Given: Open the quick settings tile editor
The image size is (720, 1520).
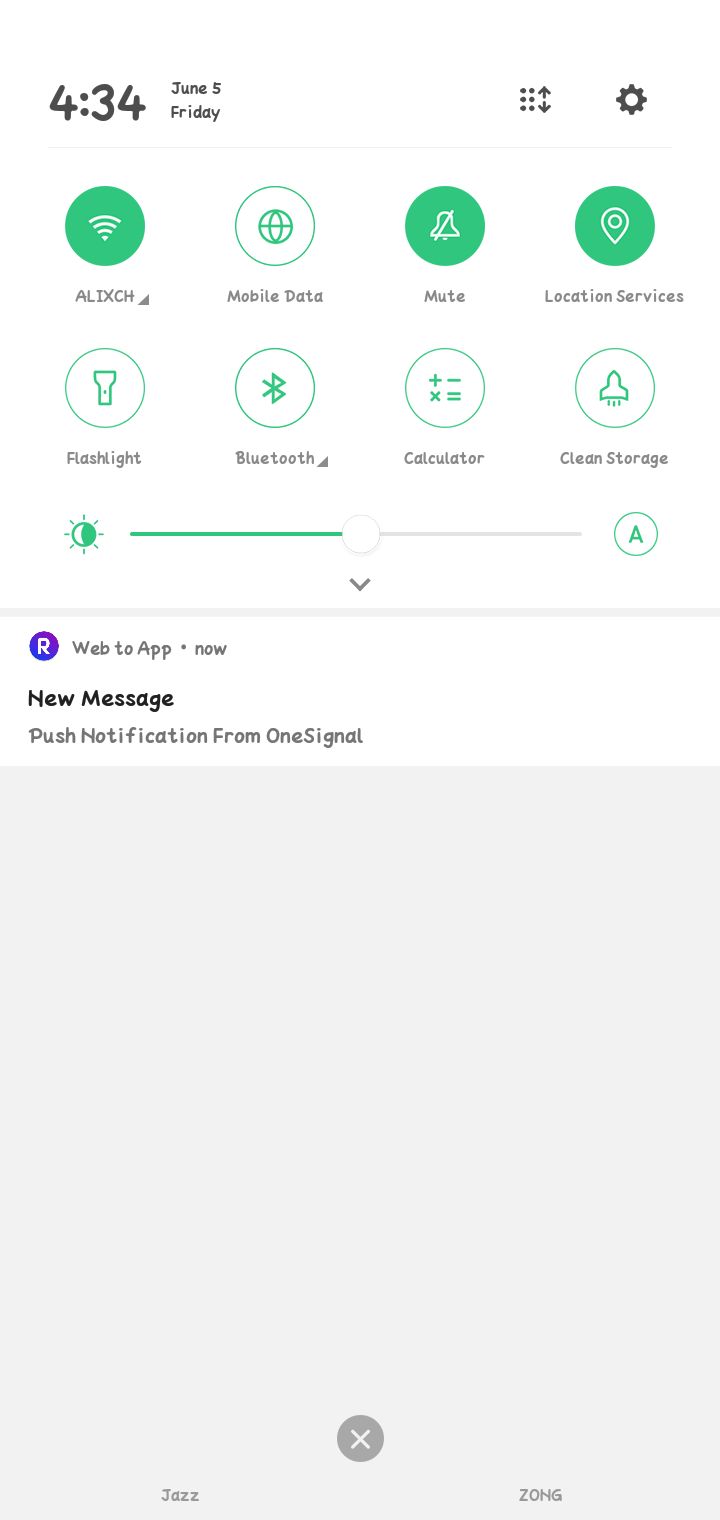Looking at the screenshot, I should pyautogui.click(x=535, y=100).
